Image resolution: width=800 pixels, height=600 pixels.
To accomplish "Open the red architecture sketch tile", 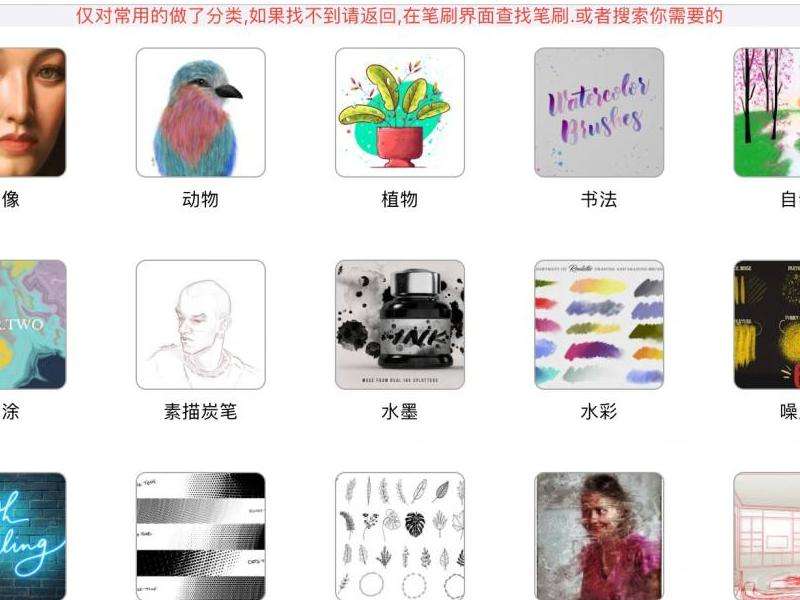I will point(767,537).
